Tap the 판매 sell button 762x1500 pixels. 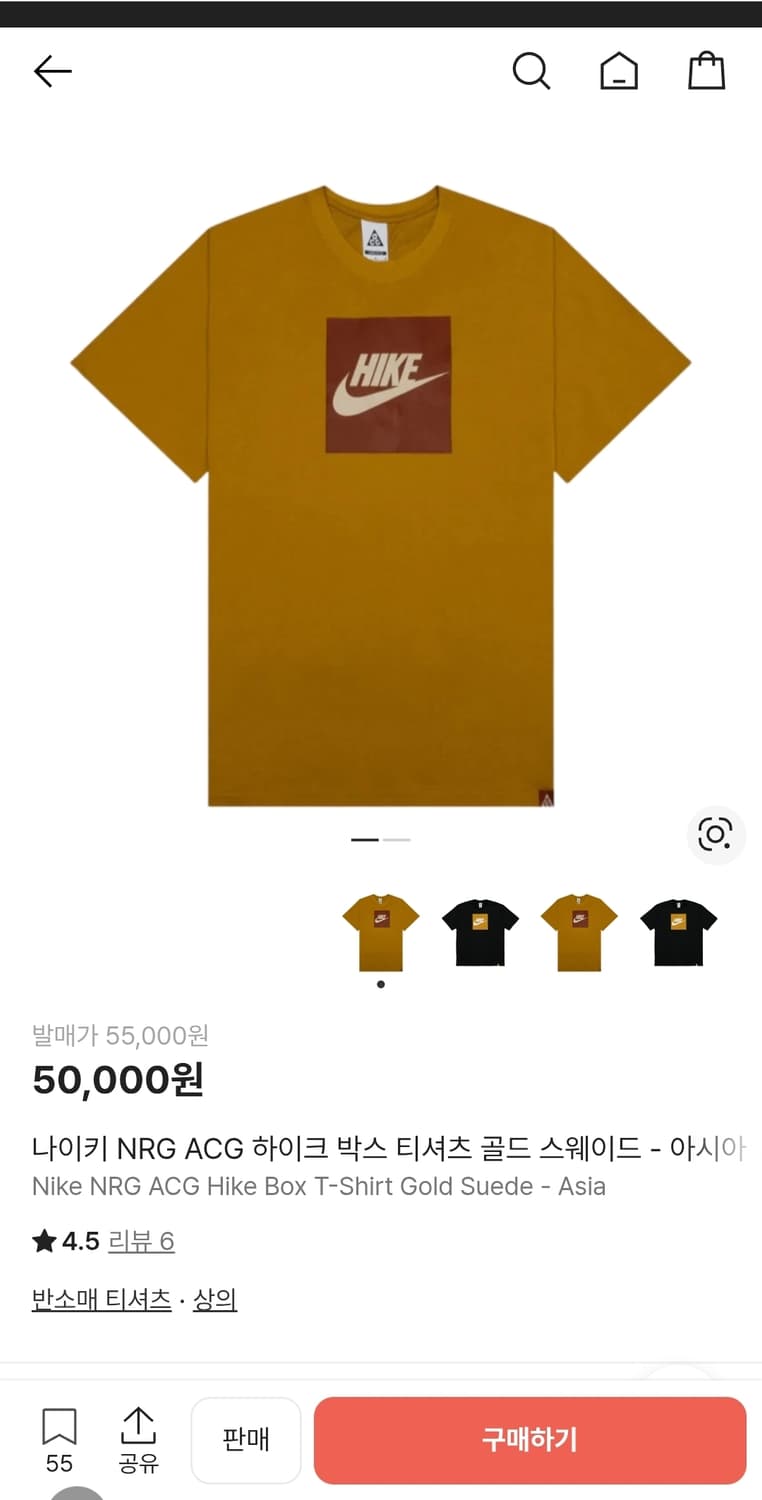246,1440
